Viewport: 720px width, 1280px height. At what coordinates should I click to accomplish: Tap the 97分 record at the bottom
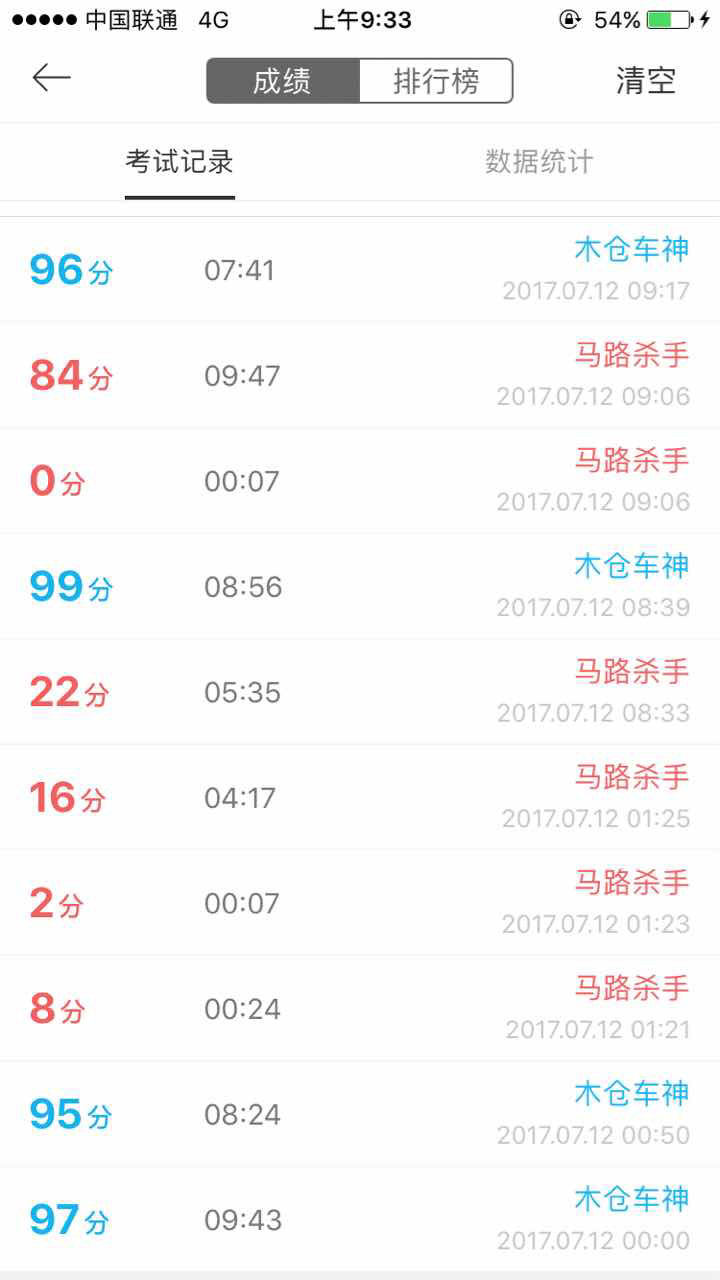[x=360, y=1218]
